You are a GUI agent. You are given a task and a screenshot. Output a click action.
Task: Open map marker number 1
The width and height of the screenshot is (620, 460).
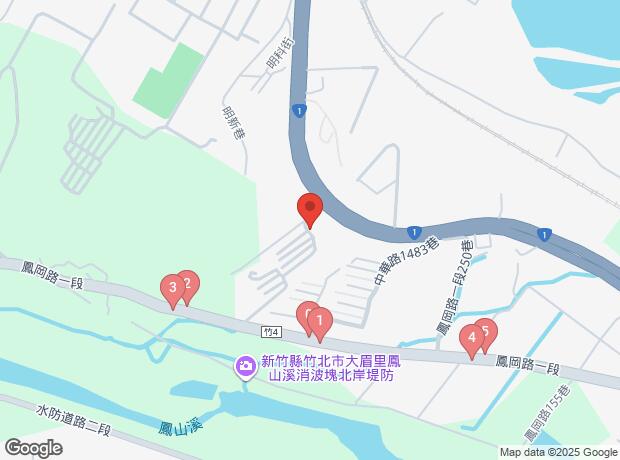click(x=319, y=322)
